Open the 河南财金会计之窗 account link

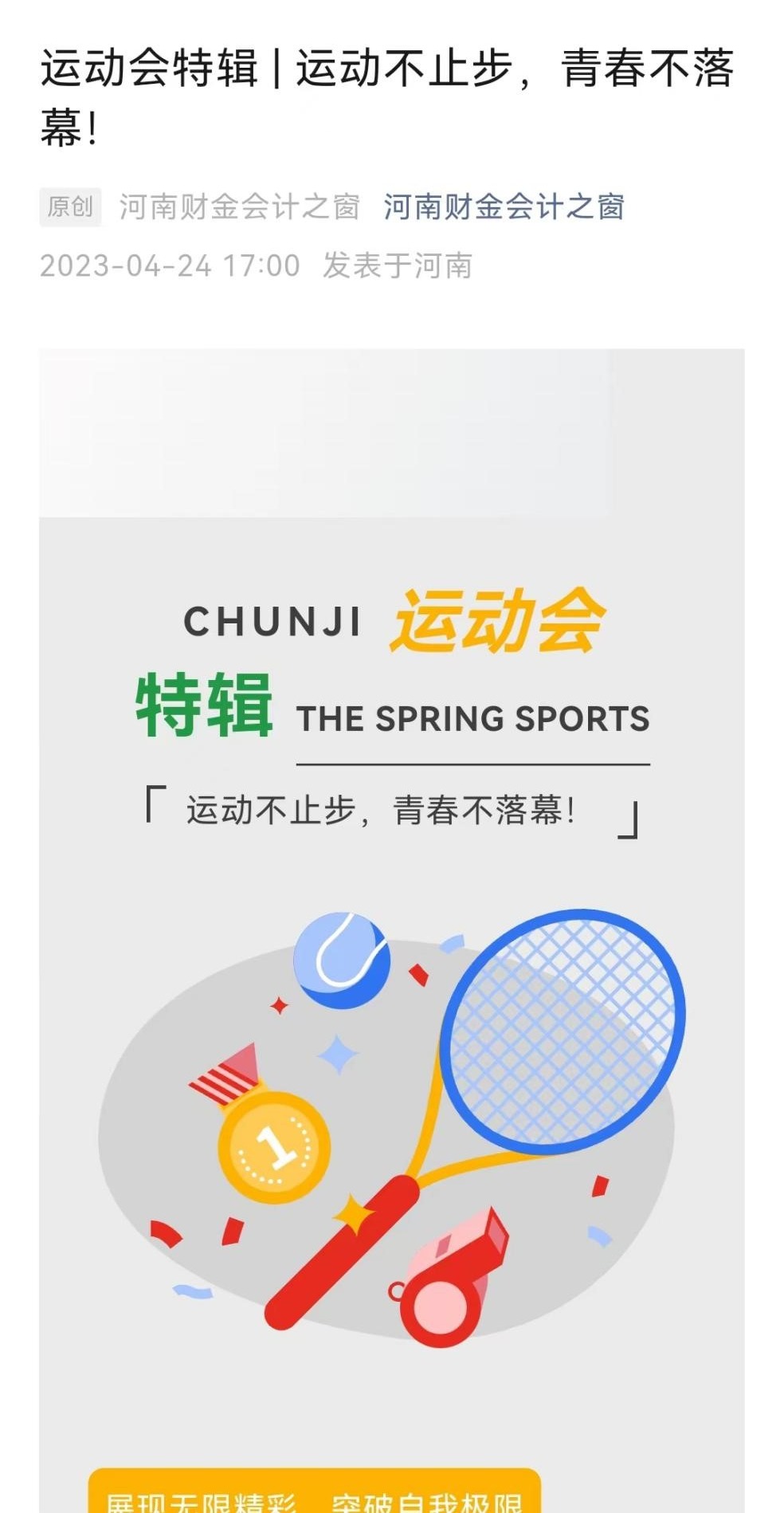[504, 207]
